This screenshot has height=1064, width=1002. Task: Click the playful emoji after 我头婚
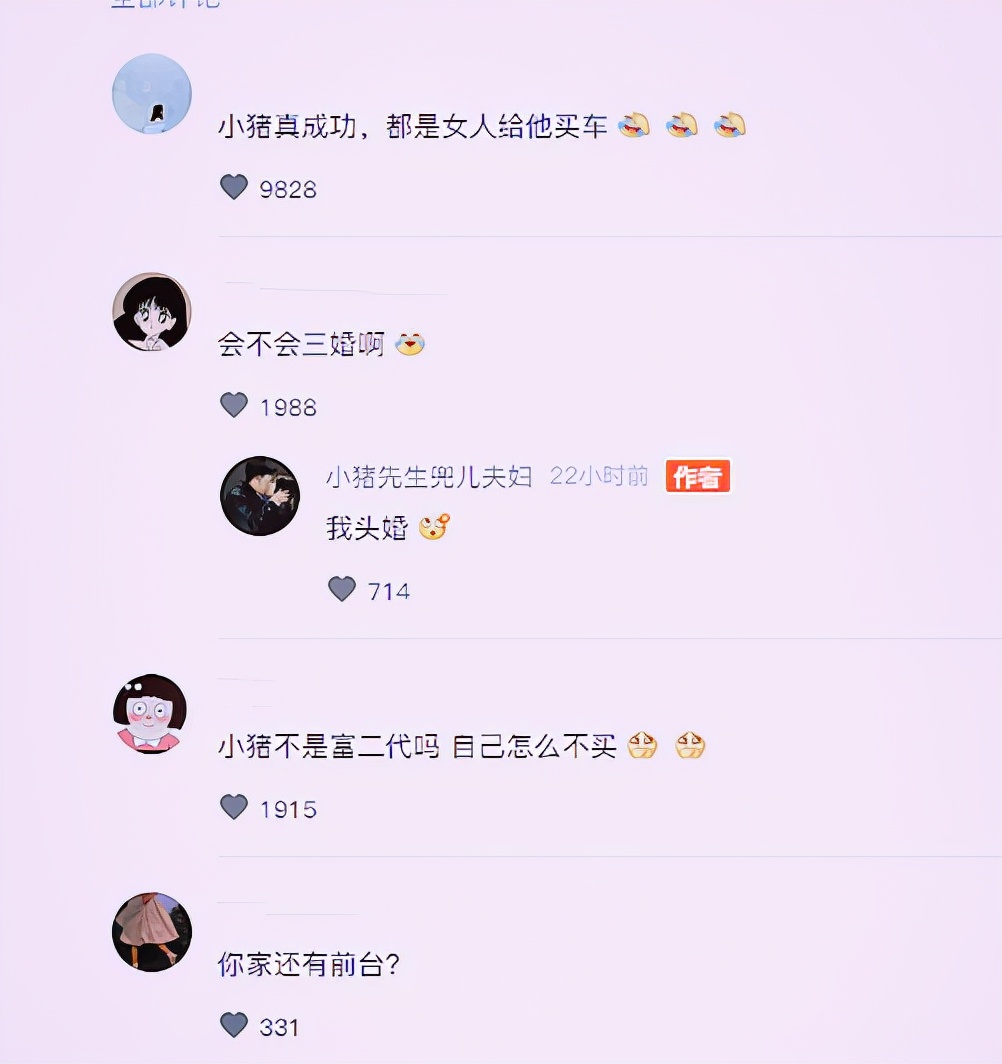437,526
